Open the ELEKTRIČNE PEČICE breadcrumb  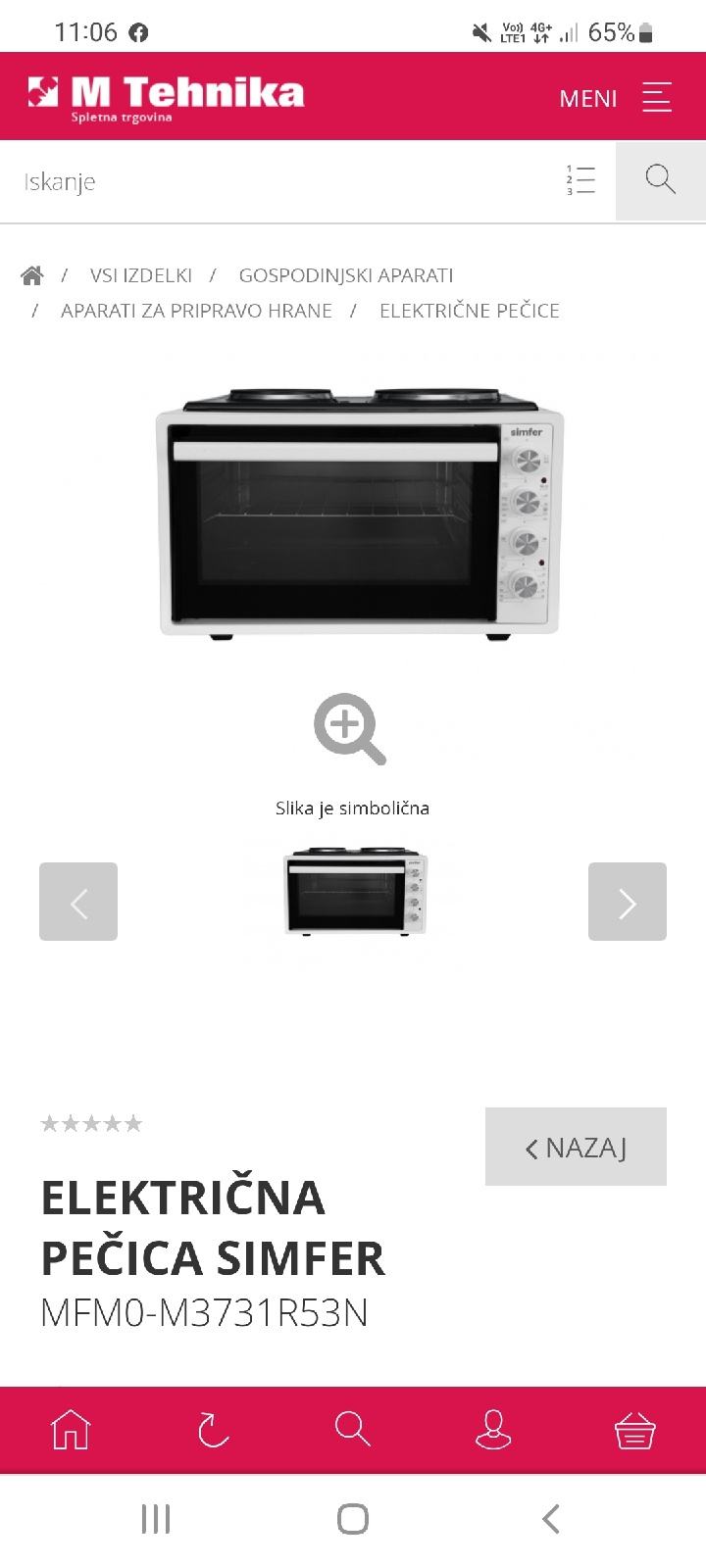pos(470,311)
